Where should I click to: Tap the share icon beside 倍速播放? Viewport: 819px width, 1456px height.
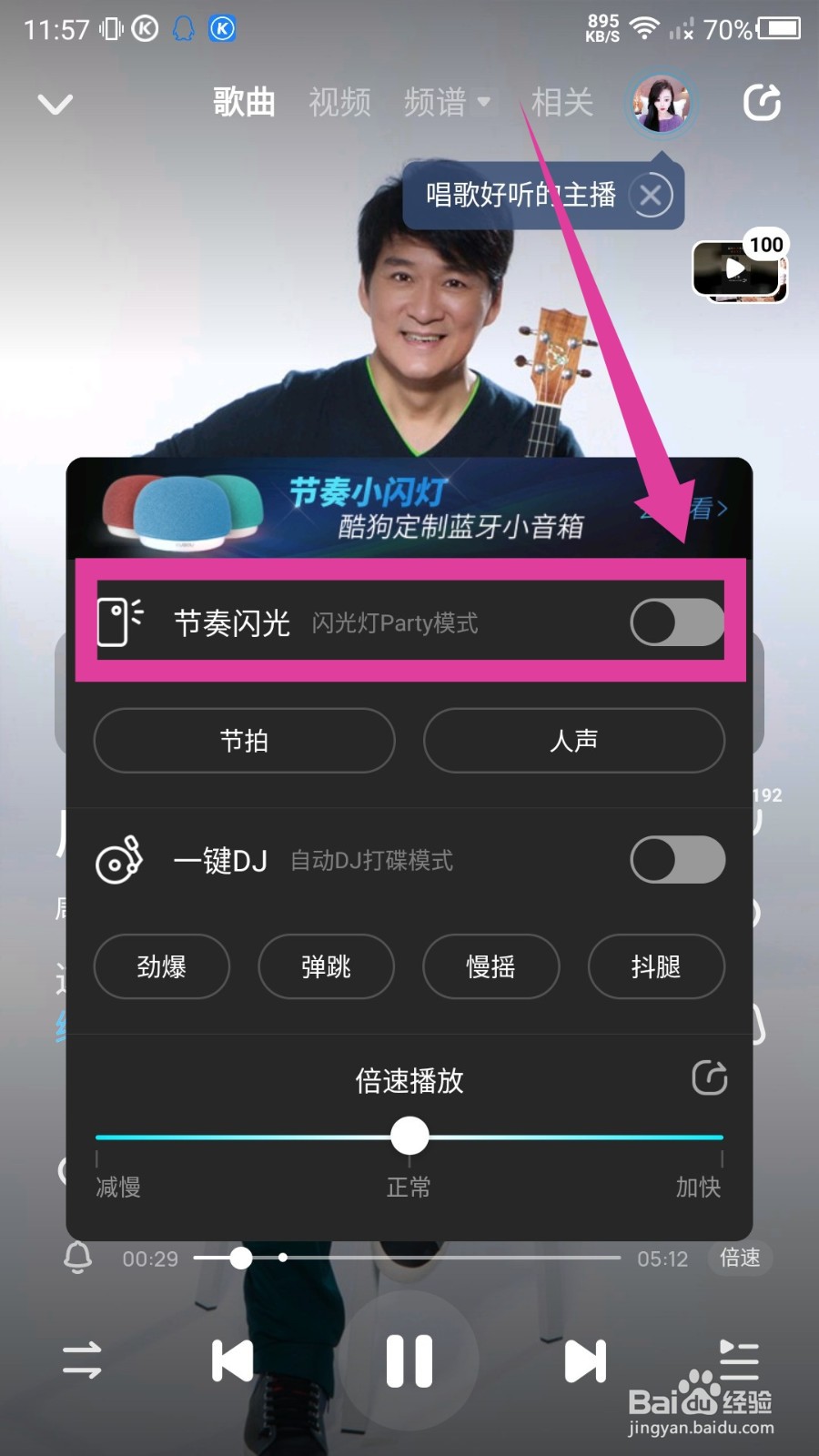[709, 1078]
